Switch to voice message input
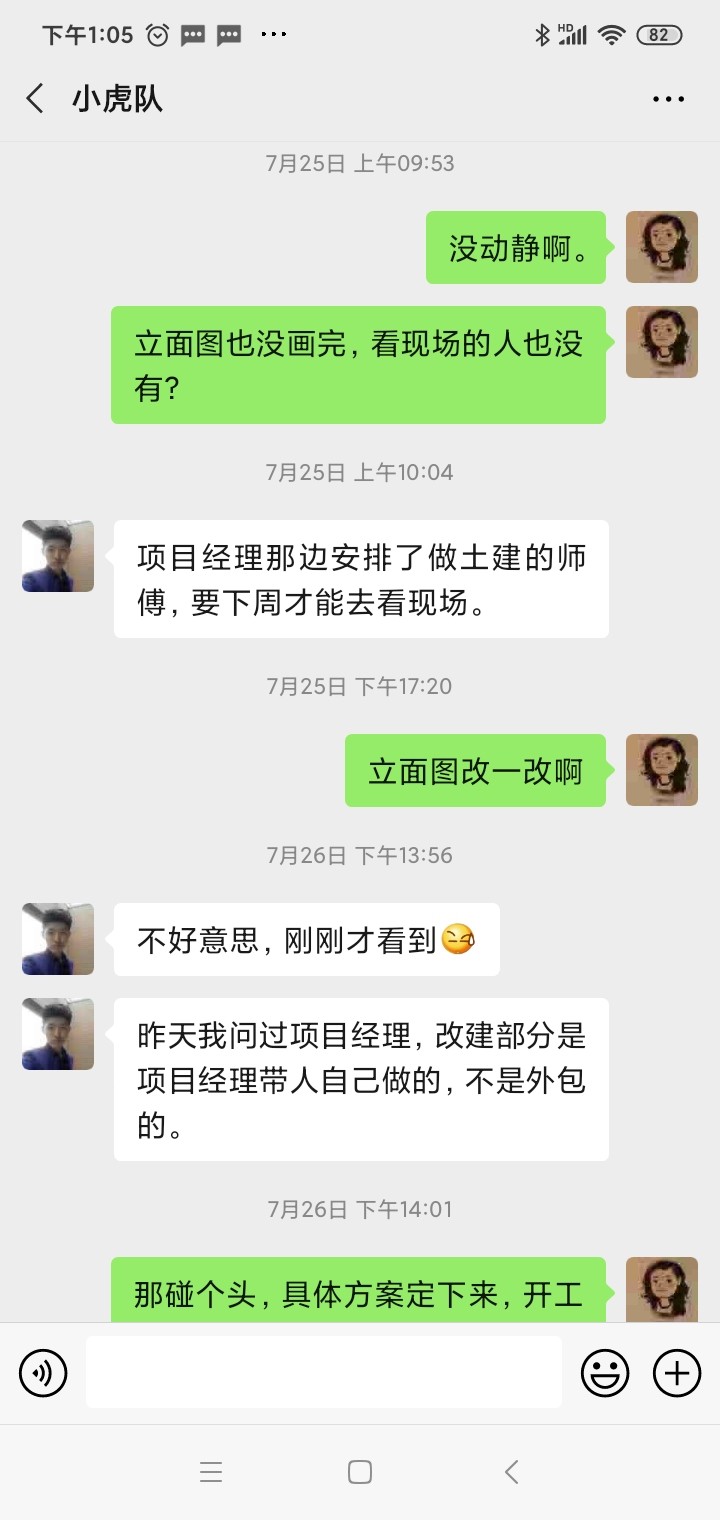The image size is (720, 1520). click(43, 1372)
